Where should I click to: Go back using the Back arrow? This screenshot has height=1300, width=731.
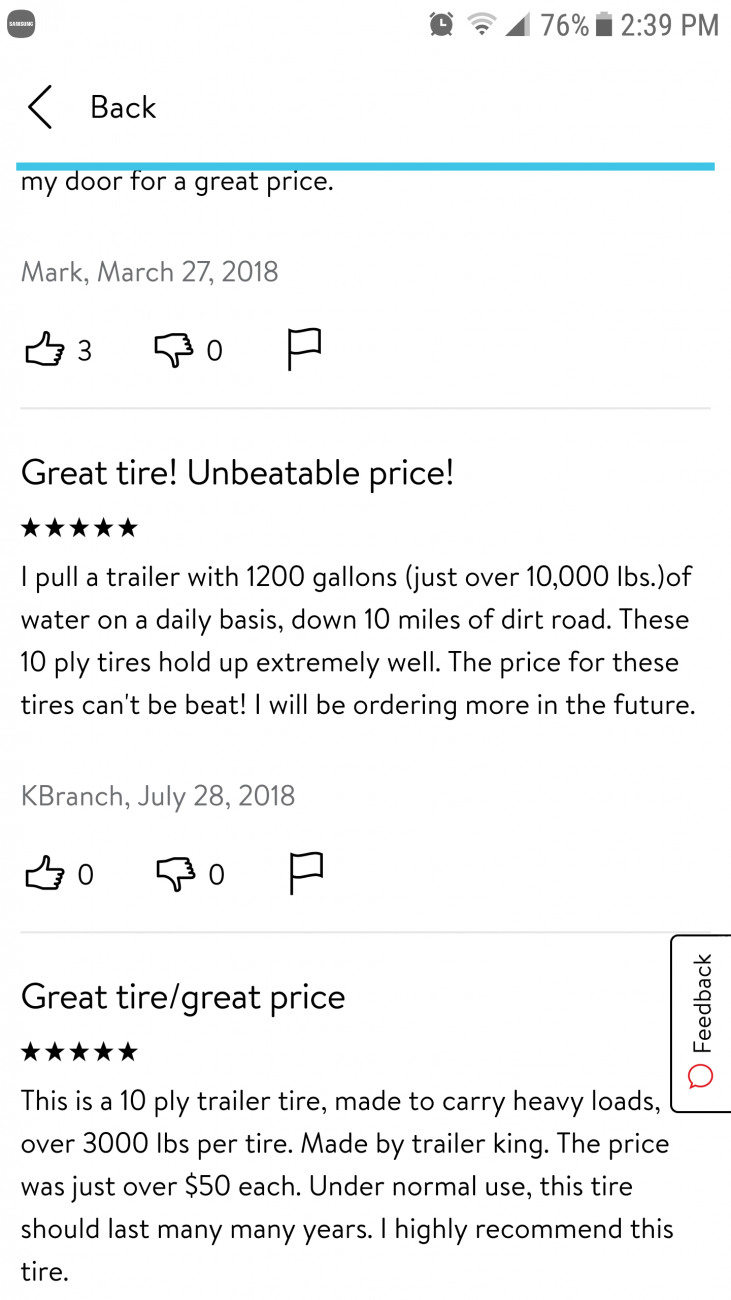click(x=40, y=107)
